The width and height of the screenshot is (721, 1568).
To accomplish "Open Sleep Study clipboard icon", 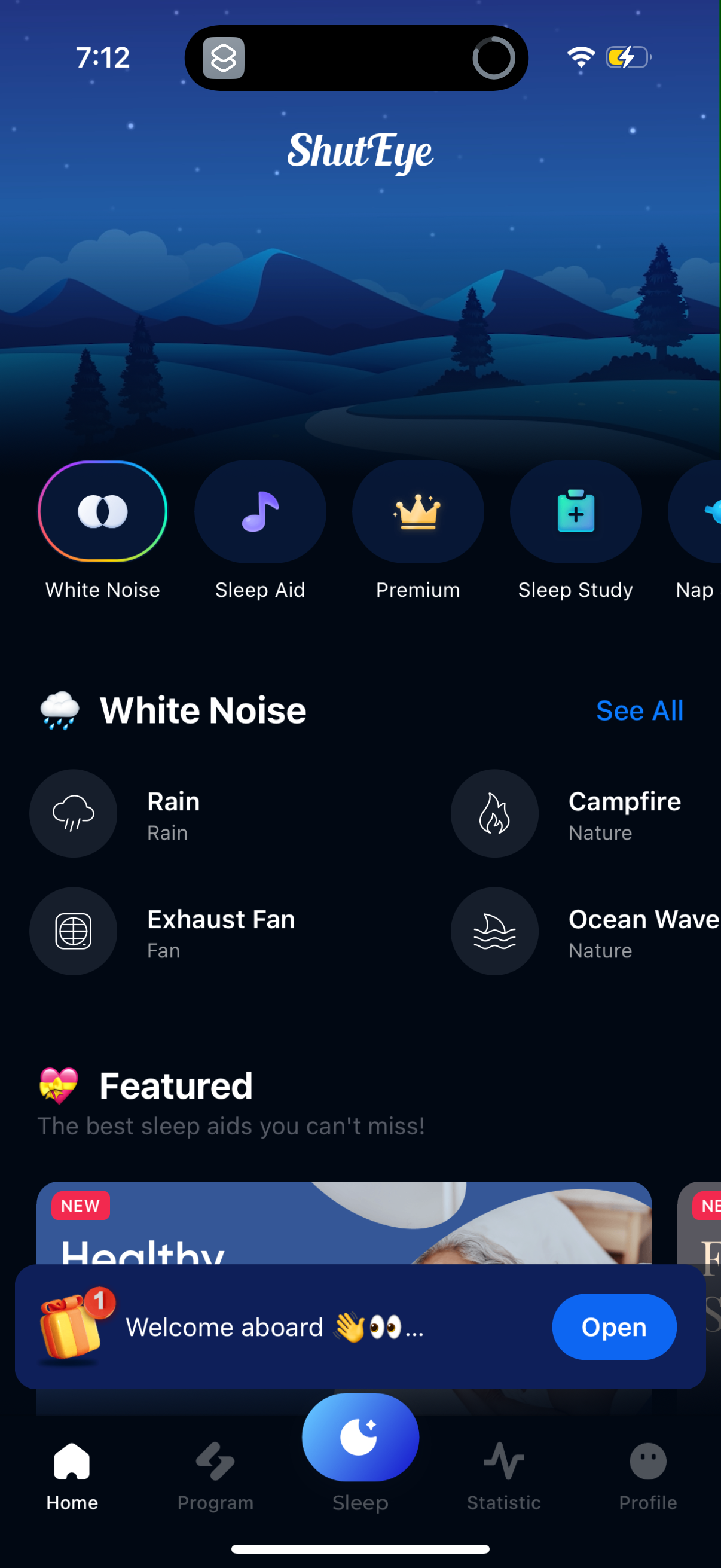I will point(575,511).
